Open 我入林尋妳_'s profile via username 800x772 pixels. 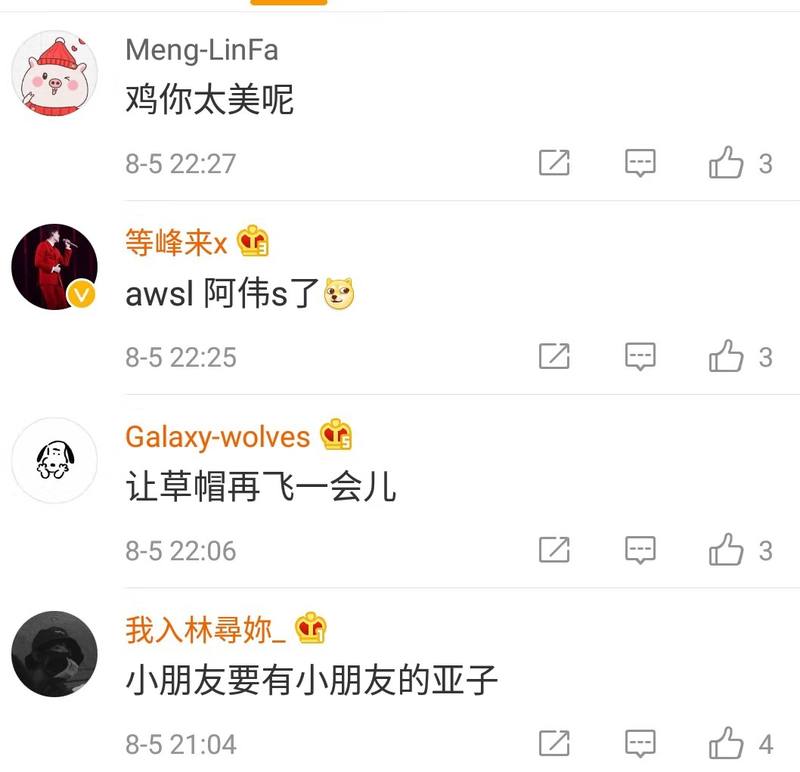[x=206, y=630]
